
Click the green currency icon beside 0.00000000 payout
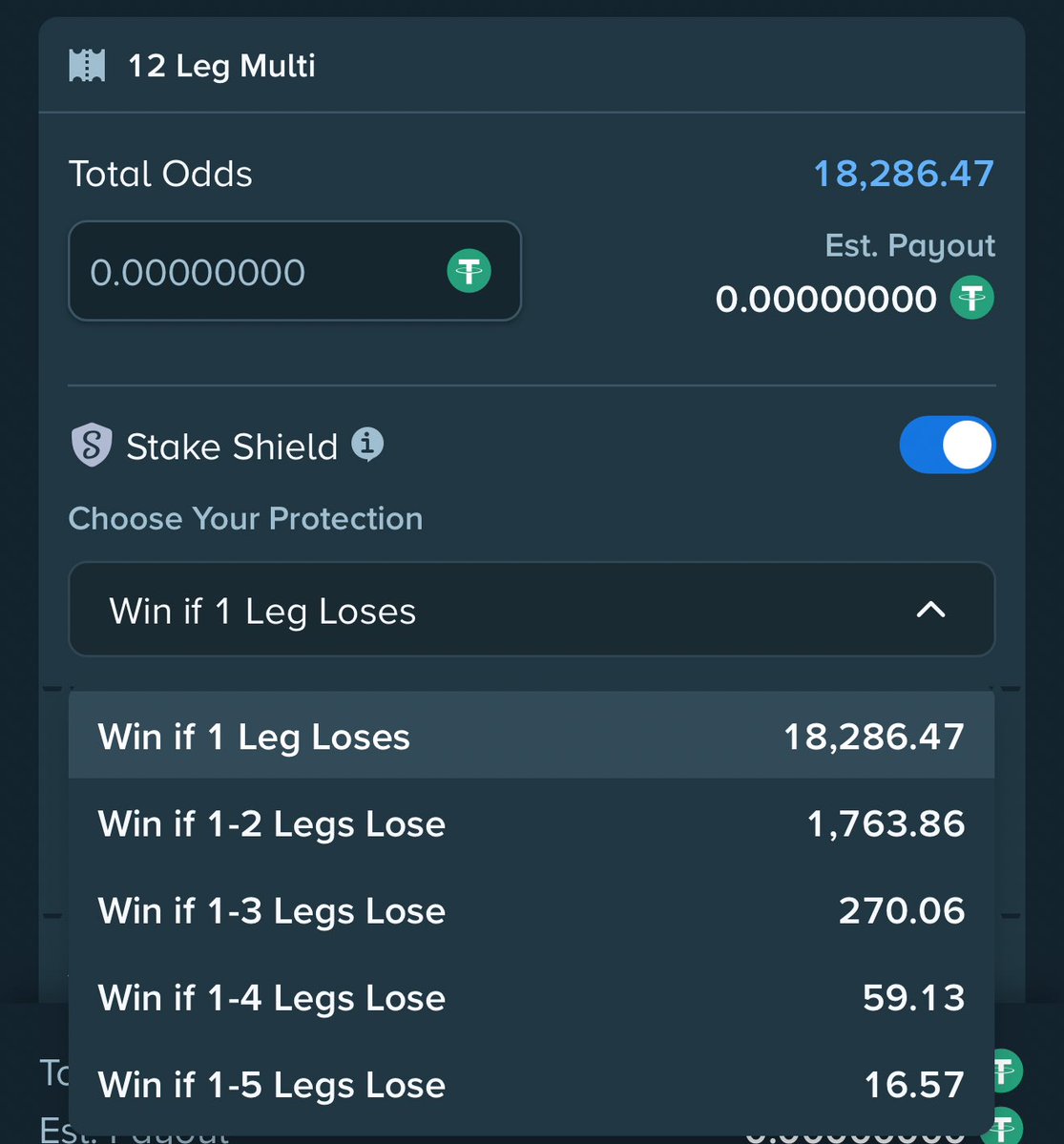[x=972, y=298]
